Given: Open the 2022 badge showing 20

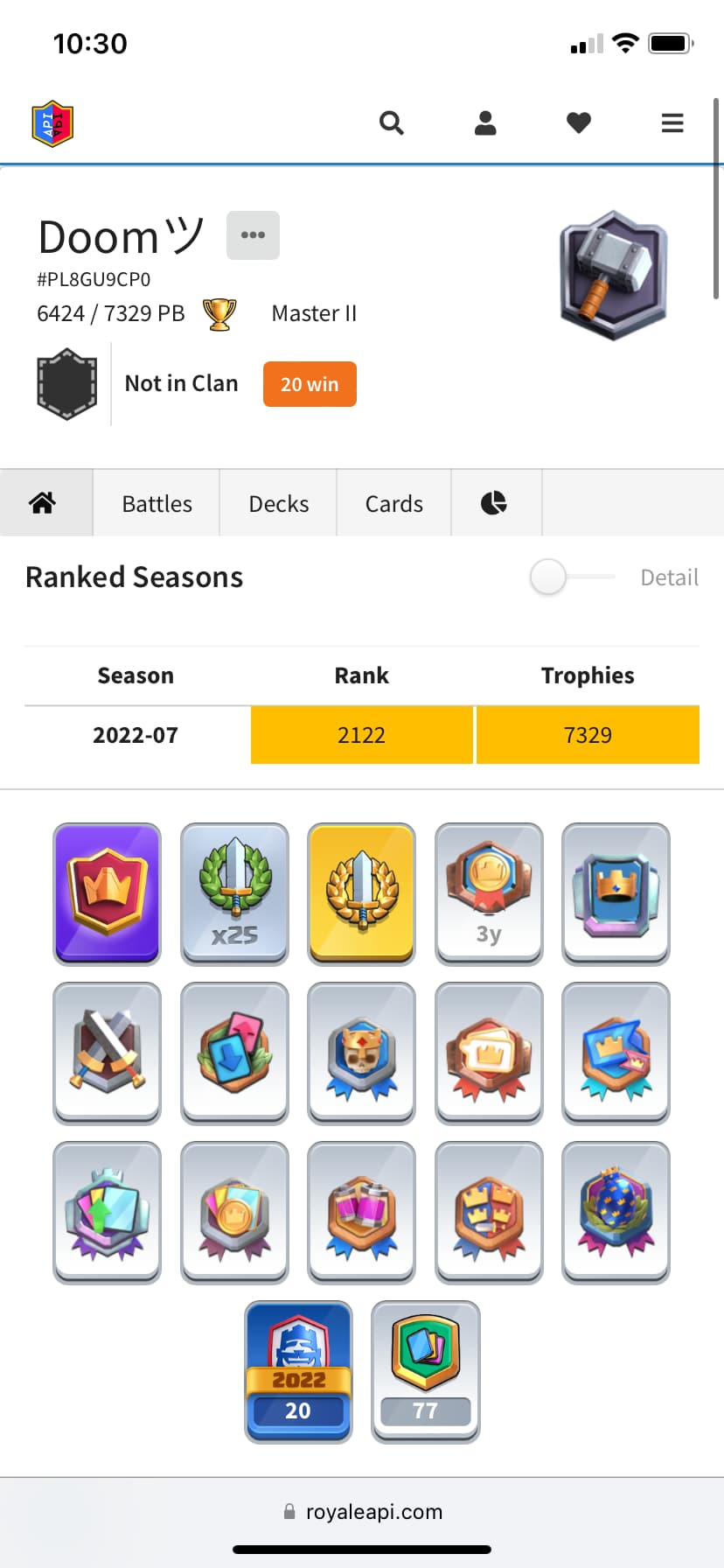Looking at the screenshot, I should (298, 1372).
